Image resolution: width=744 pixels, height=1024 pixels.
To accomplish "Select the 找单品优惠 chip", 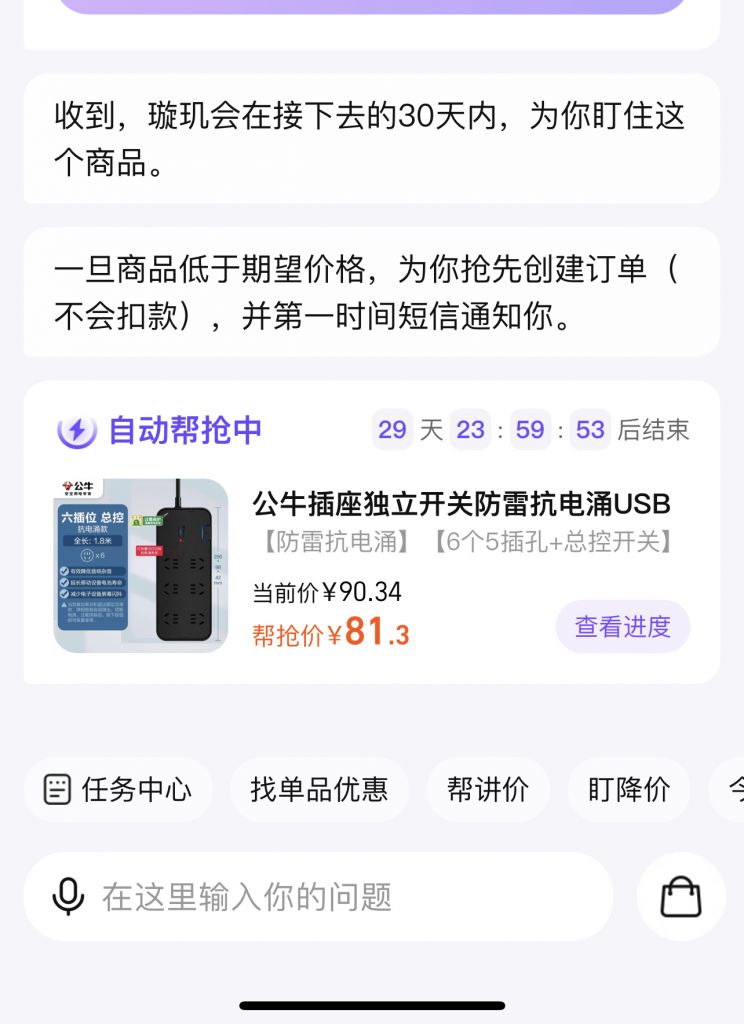I will pos(319,789).
